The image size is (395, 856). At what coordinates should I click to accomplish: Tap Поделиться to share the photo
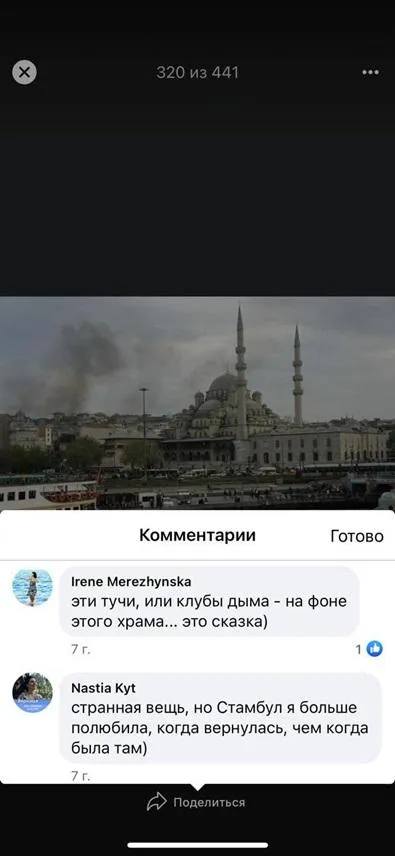tap(196, 802)
